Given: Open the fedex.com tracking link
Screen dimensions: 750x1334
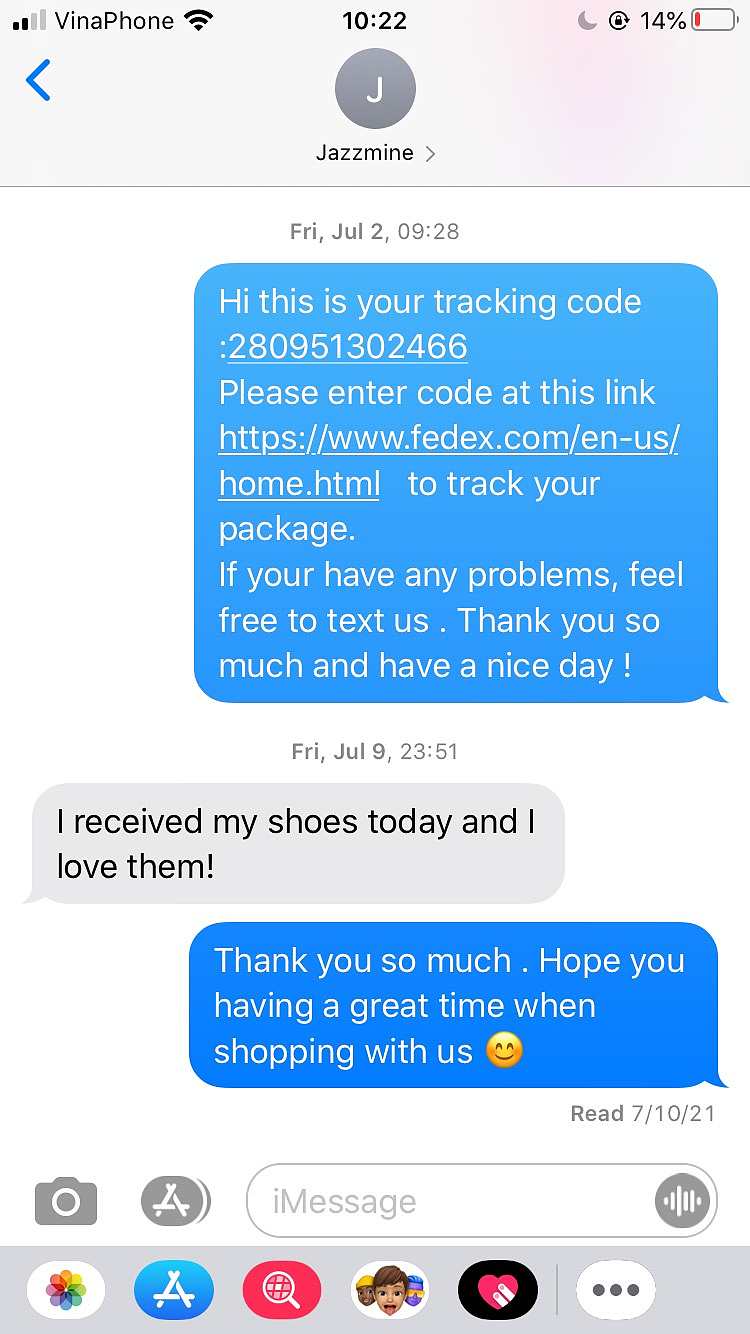Looking at the screenshot, I should coord(449,460).
